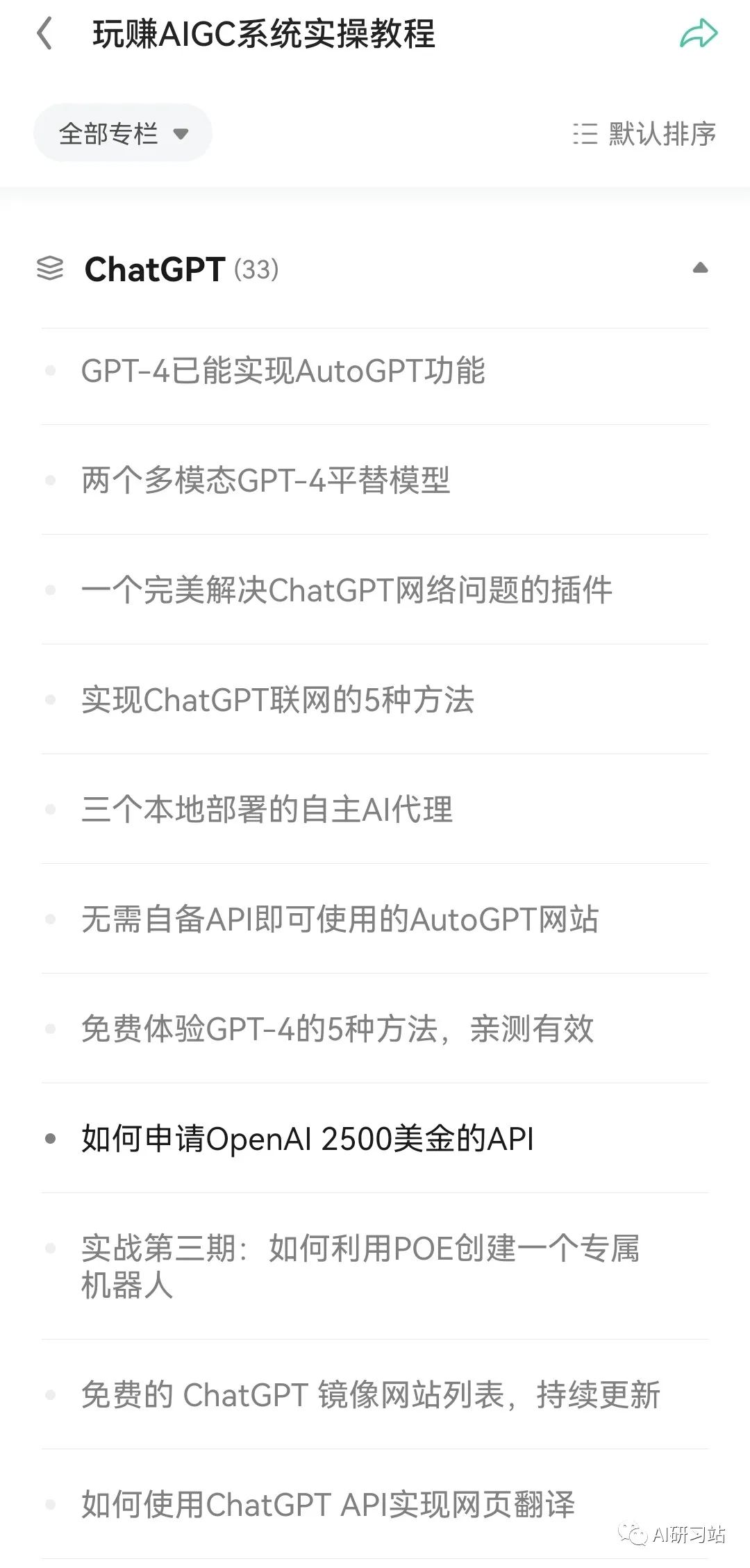View 三个本地部署的自主AI代理 article

[375, 809]
